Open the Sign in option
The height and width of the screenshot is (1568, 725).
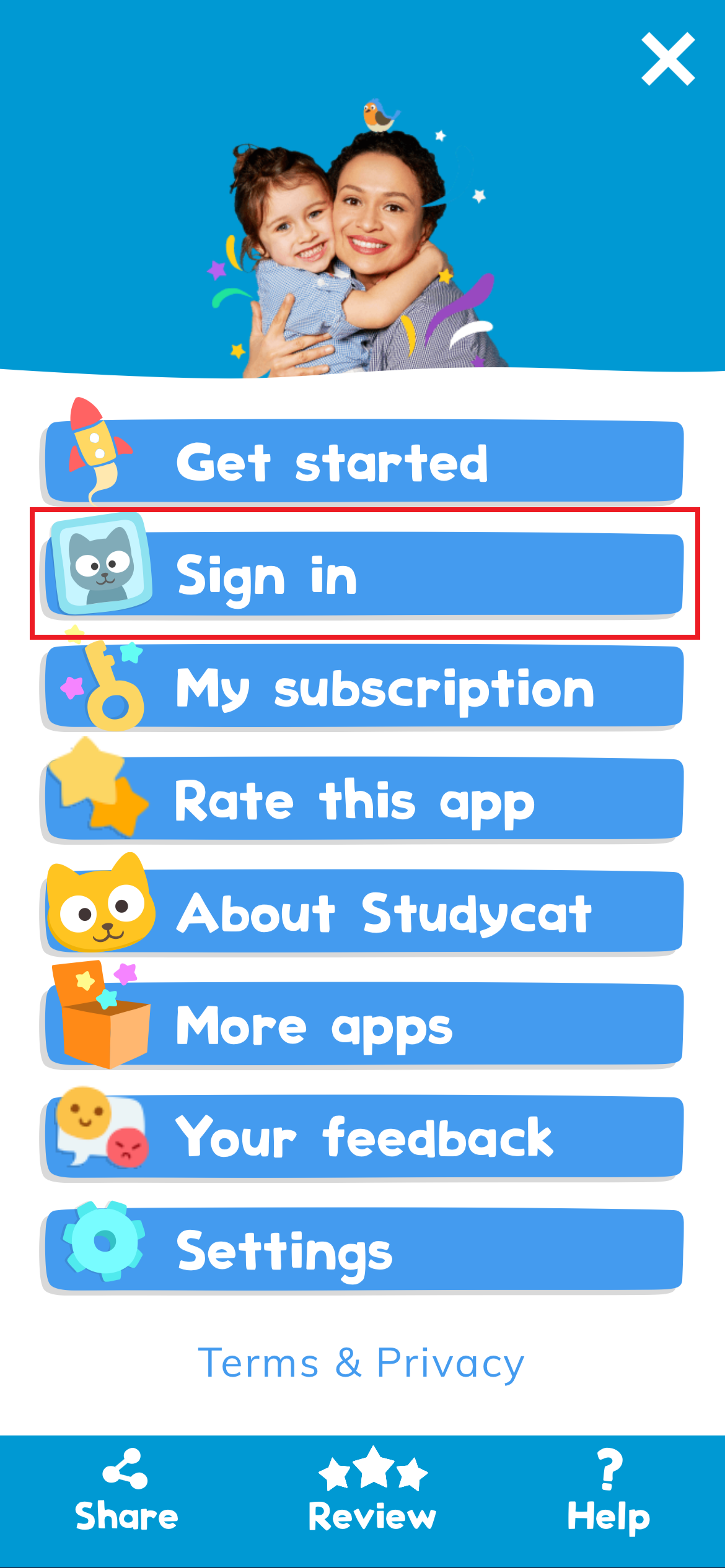(363, 575)
